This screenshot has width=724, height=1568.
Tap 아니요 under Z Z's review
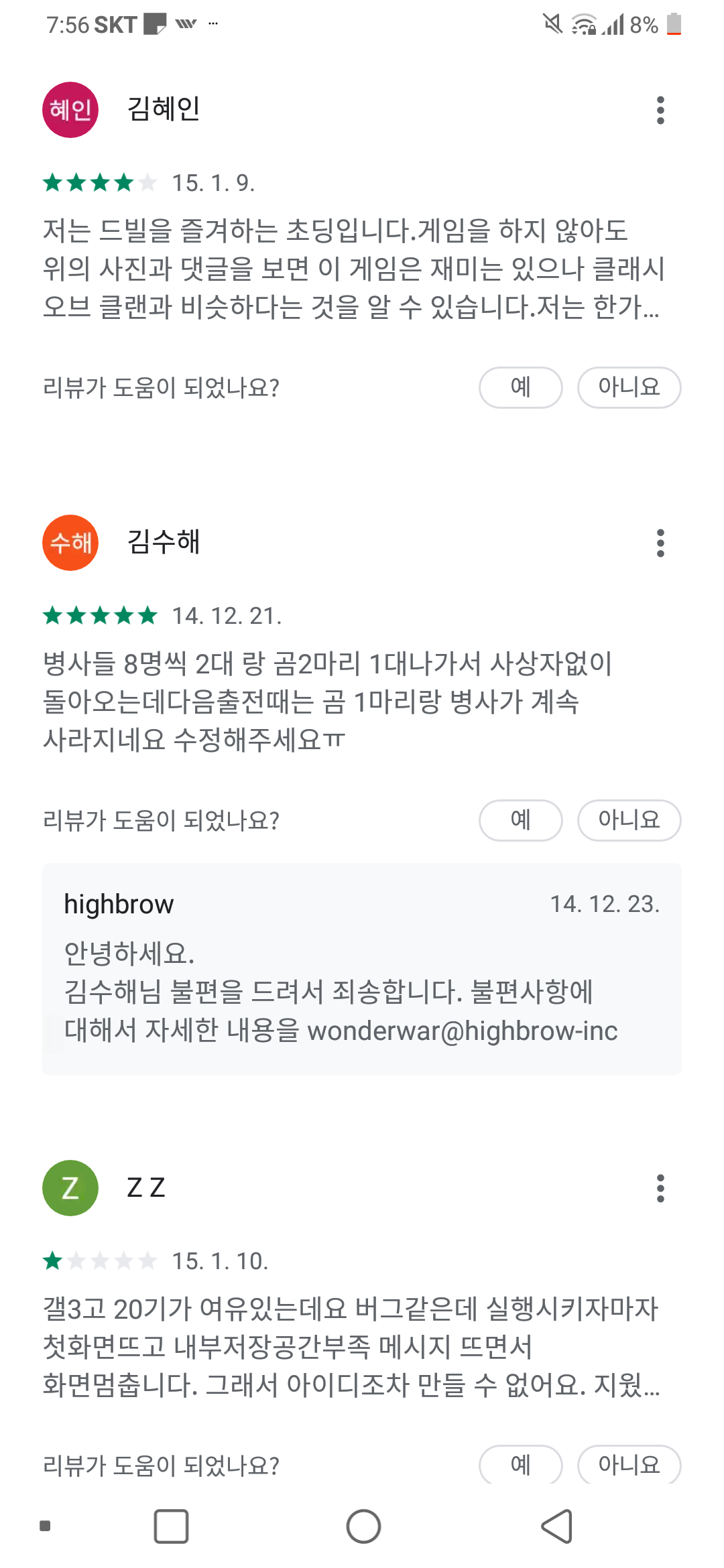pos(629,1465)
